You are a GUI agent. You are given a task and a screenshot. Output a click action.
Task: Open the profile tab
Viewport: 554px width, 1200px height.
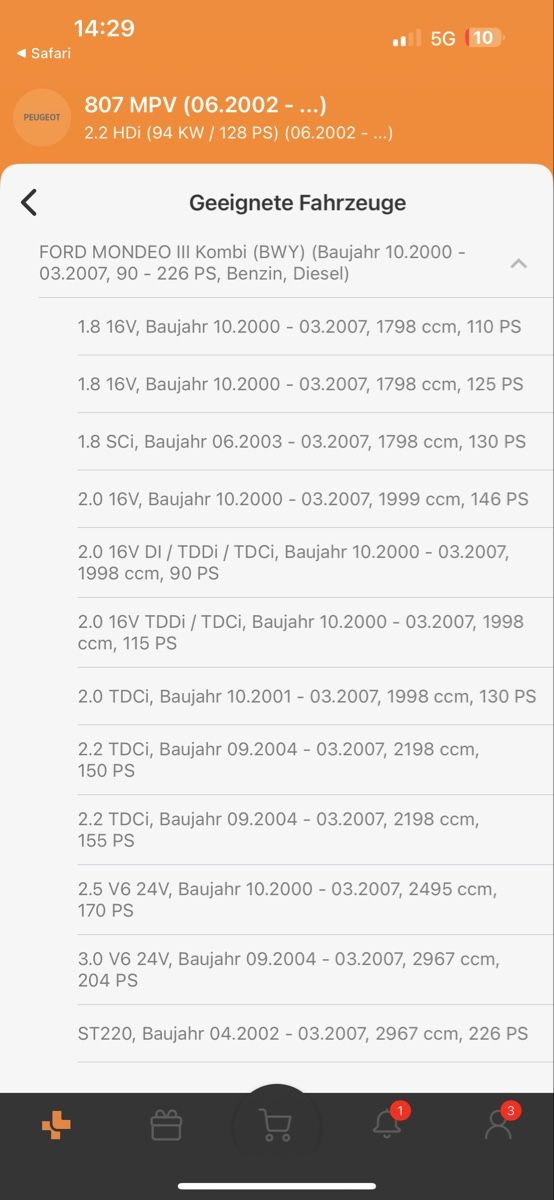[498, 1123]
